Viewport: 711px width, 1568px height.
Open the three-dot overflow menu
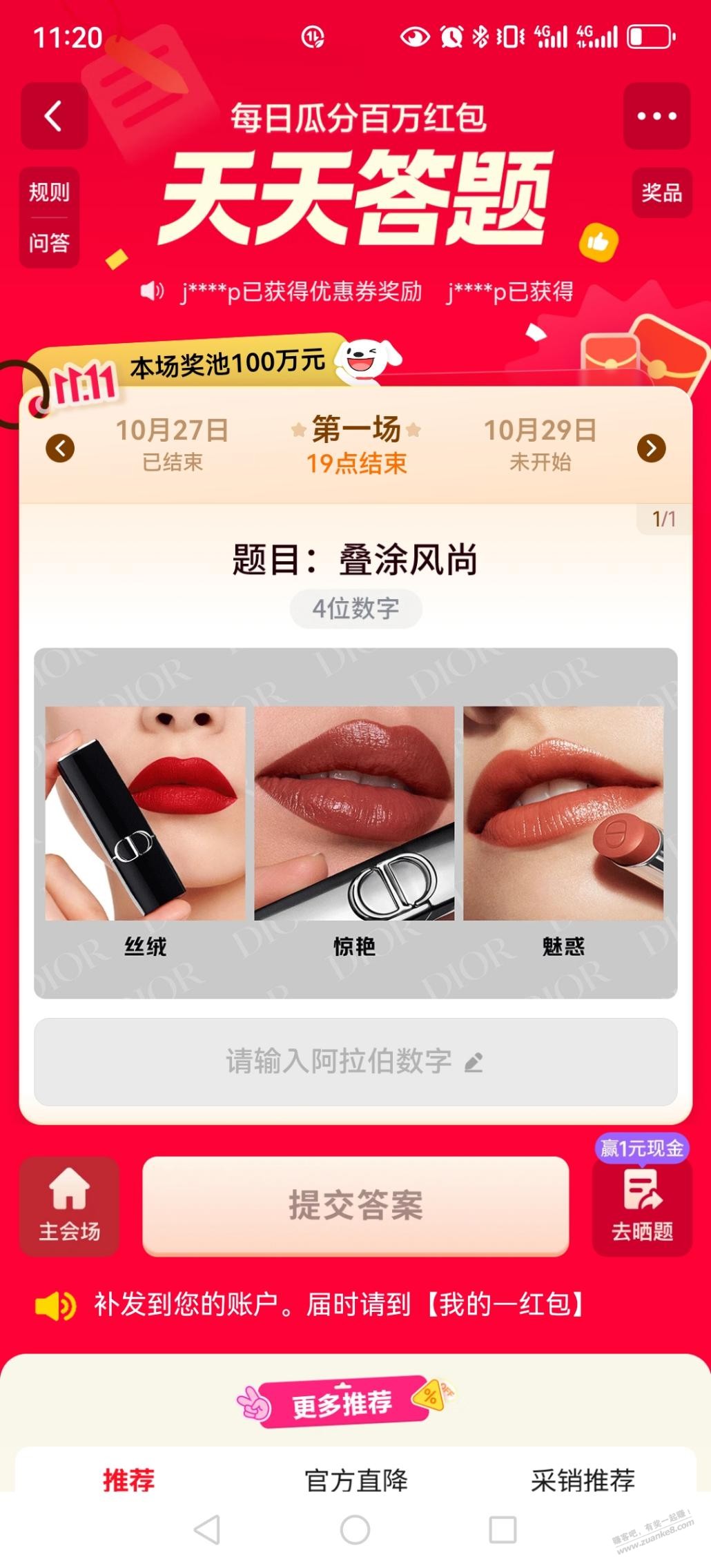tap(656, 116)
